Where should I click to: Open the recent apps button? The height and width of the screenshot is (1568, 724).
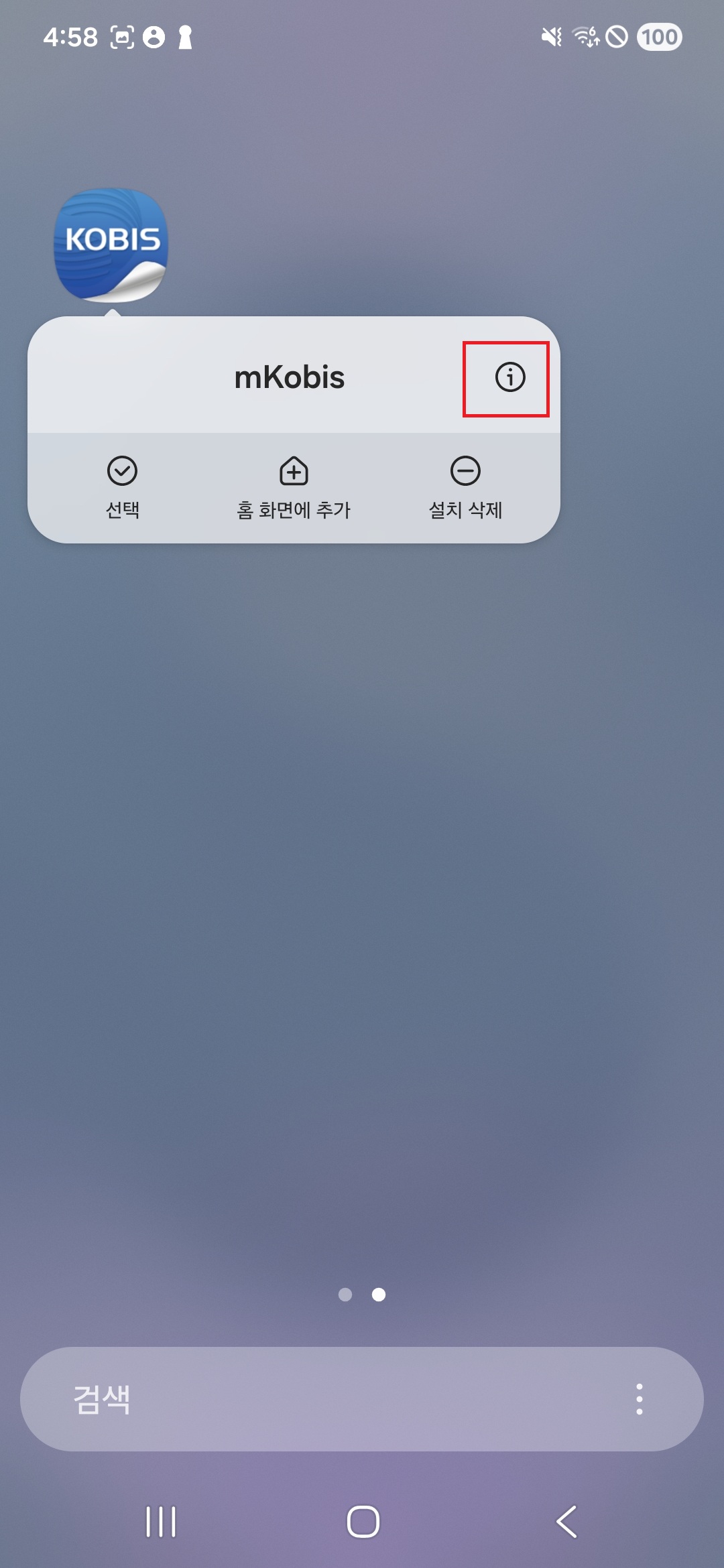point(161,1521)
